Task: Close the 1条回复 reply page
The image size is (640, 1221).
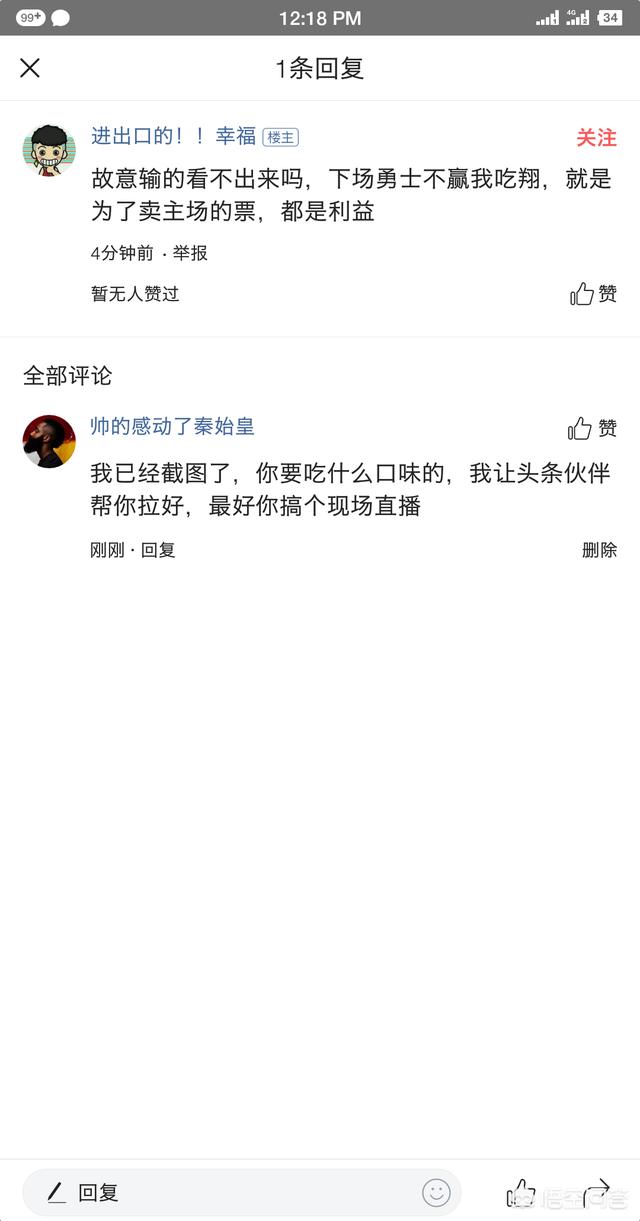Action: [x=30, y=68]
